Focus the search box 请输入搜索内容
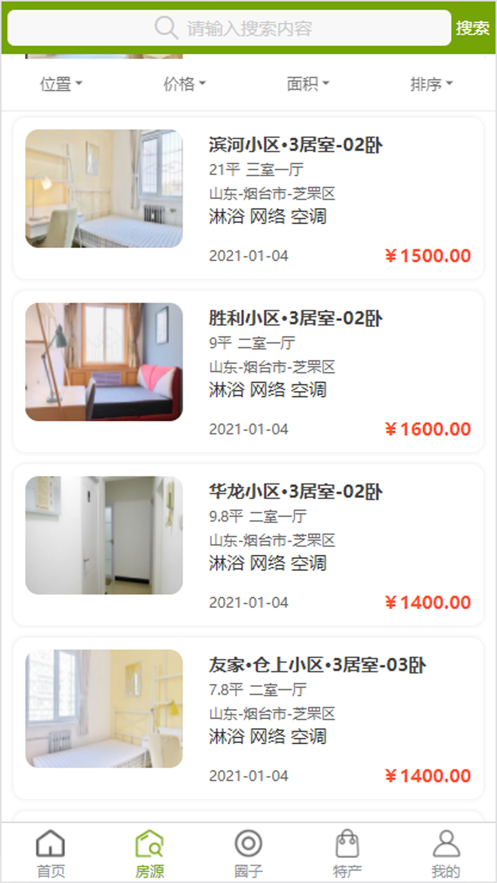The height and width of the screenshot is (883, 497). [229, 28]
